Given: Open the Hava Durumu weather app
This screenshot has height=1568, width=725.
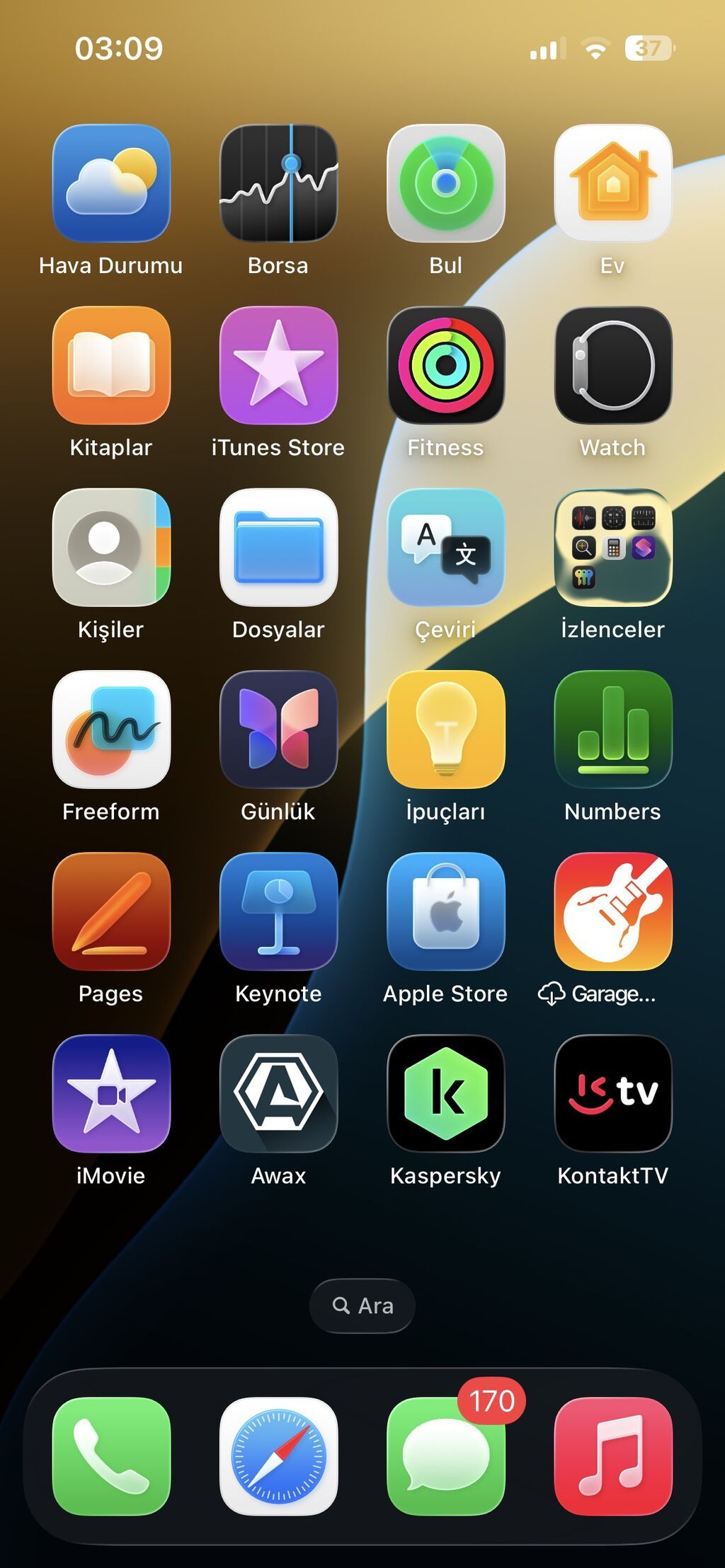Looking at the screenshot, I should click(x=111, y=183).
